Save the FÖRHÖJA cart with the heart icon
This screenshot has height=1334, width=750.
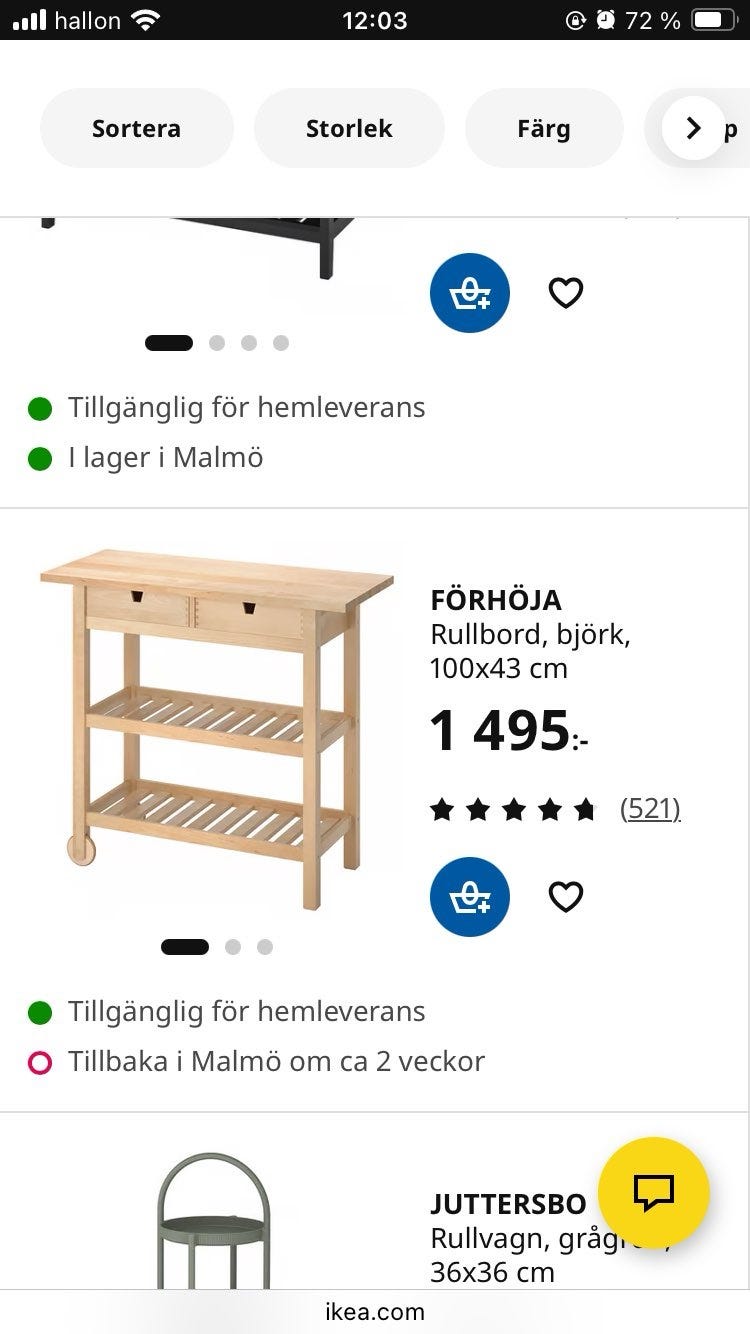[x=565, y=896]
